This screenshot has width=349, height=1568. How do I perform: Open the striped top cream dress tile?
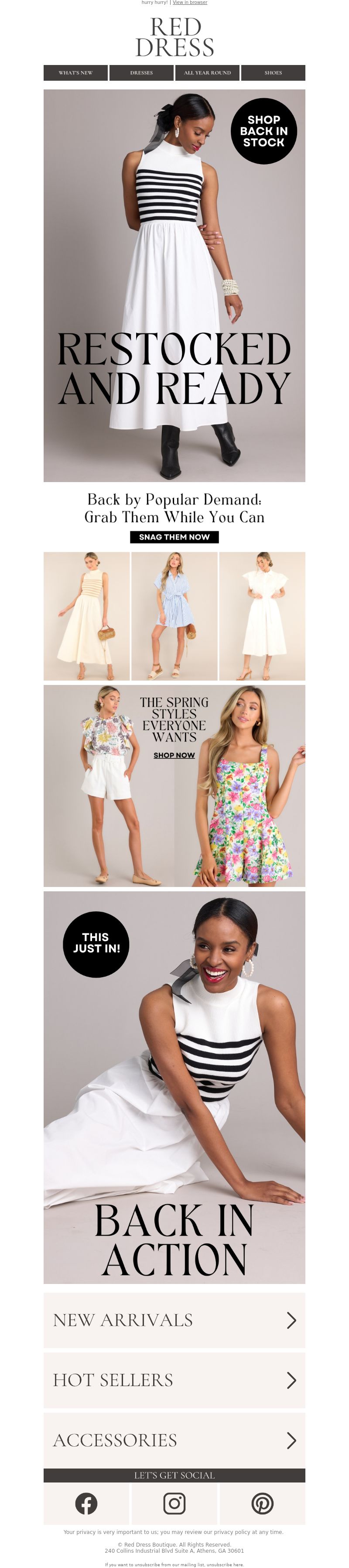tap(86, 616)
